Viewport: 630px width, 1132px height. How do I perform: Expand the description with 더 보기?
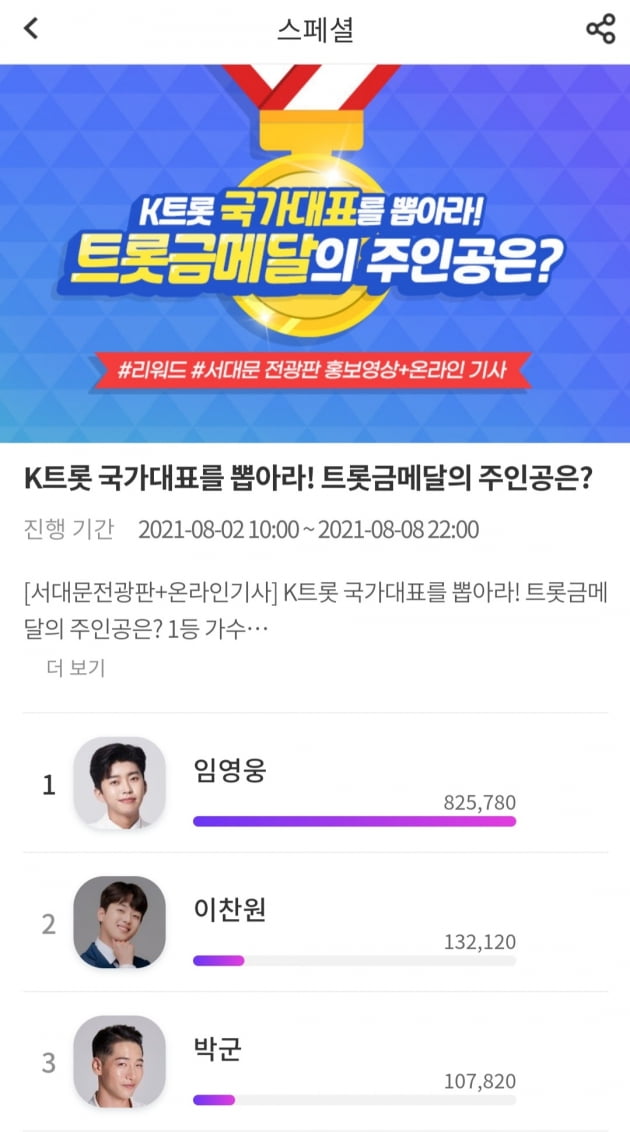point(75,668)
